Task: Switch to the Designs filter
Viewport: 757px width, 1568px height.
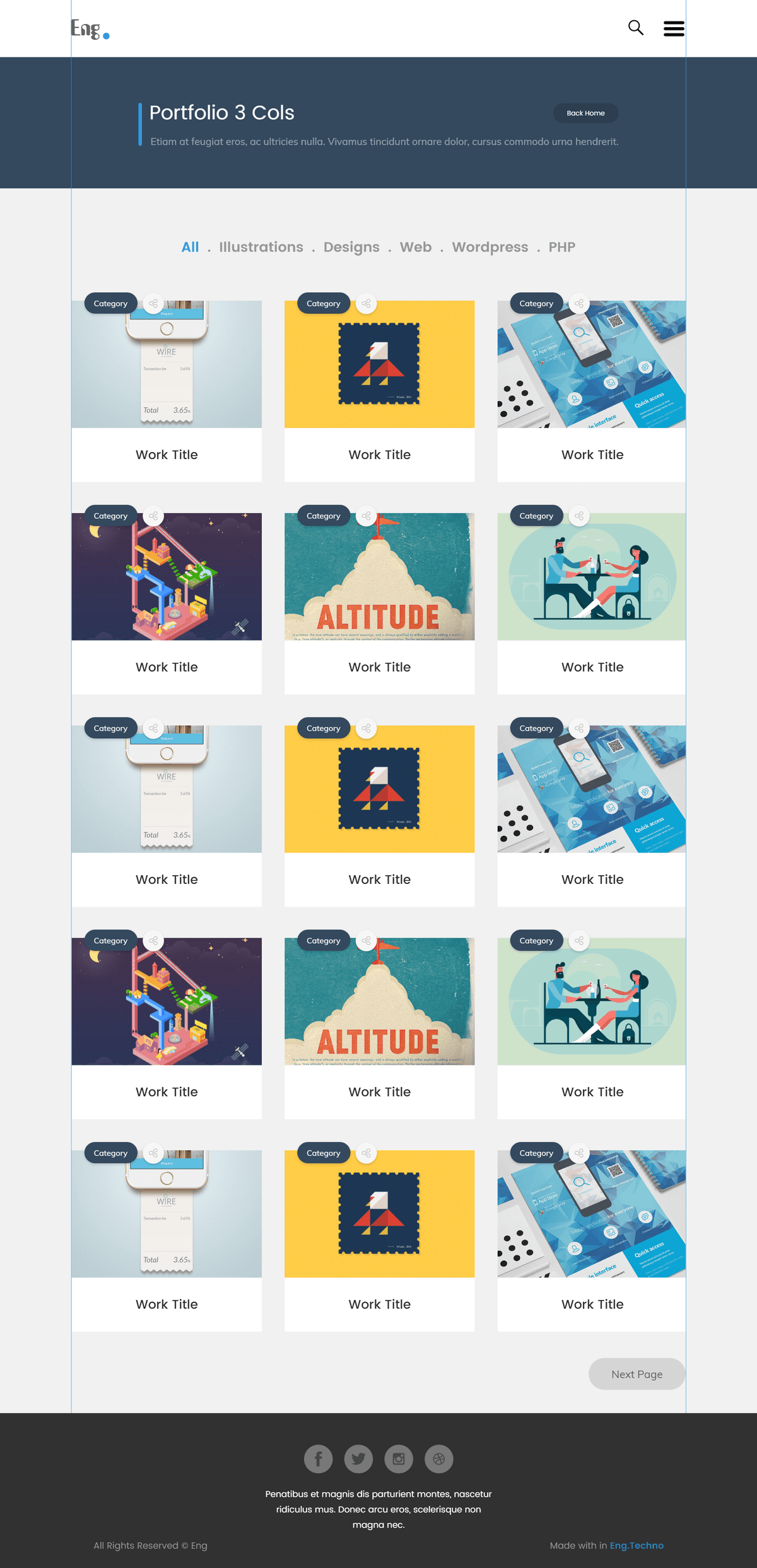Action: point(351,247)
